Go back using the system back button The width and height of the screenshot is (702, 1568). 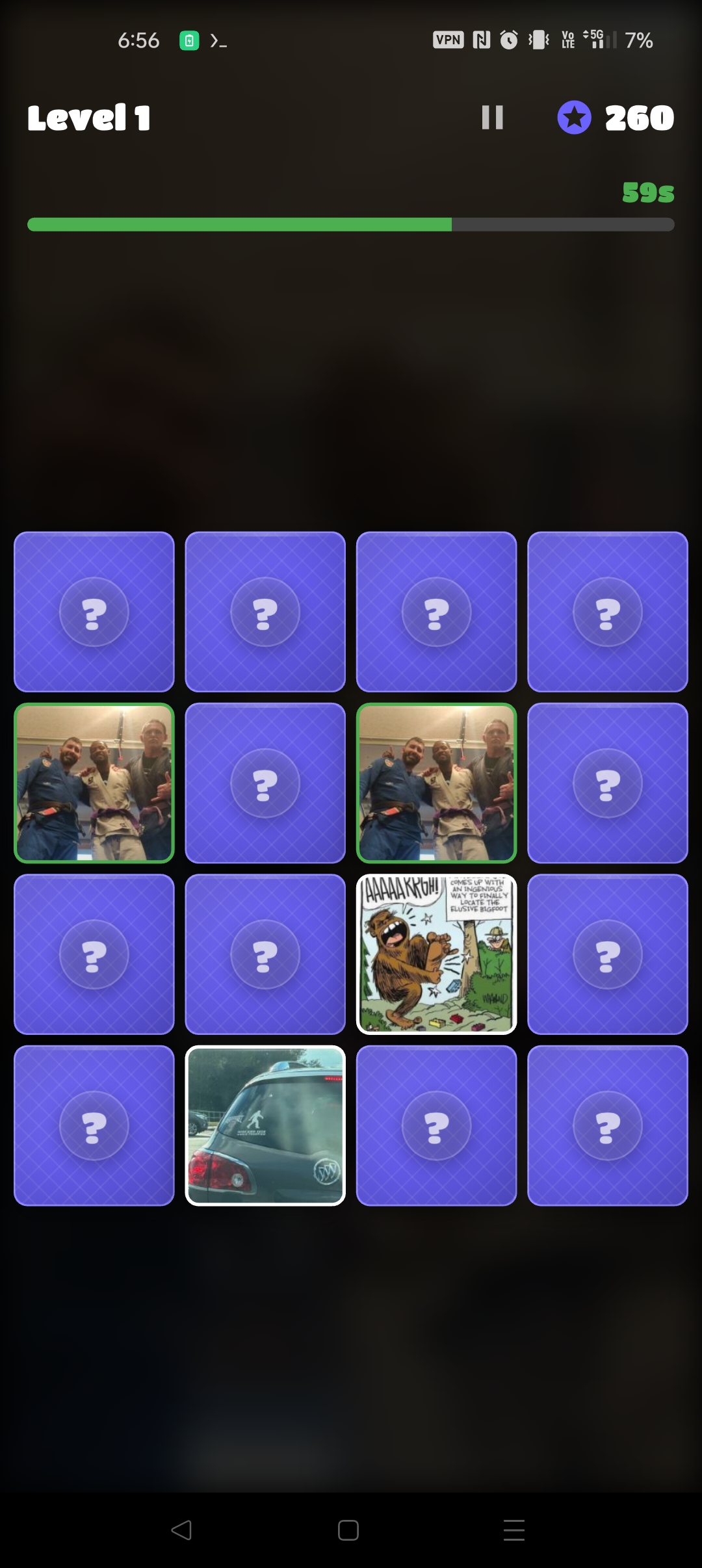pyautogui.click(x=181, y=1530)
